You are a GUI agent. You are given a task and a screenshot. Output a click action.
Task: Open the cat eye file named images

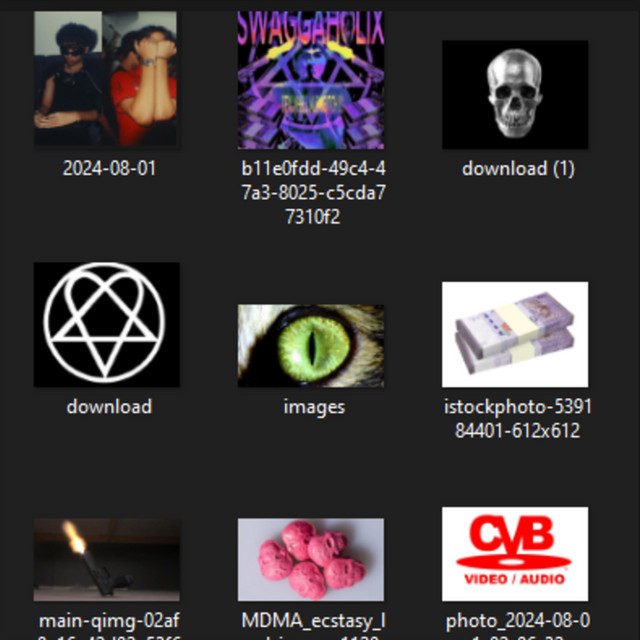pos(311,346)
